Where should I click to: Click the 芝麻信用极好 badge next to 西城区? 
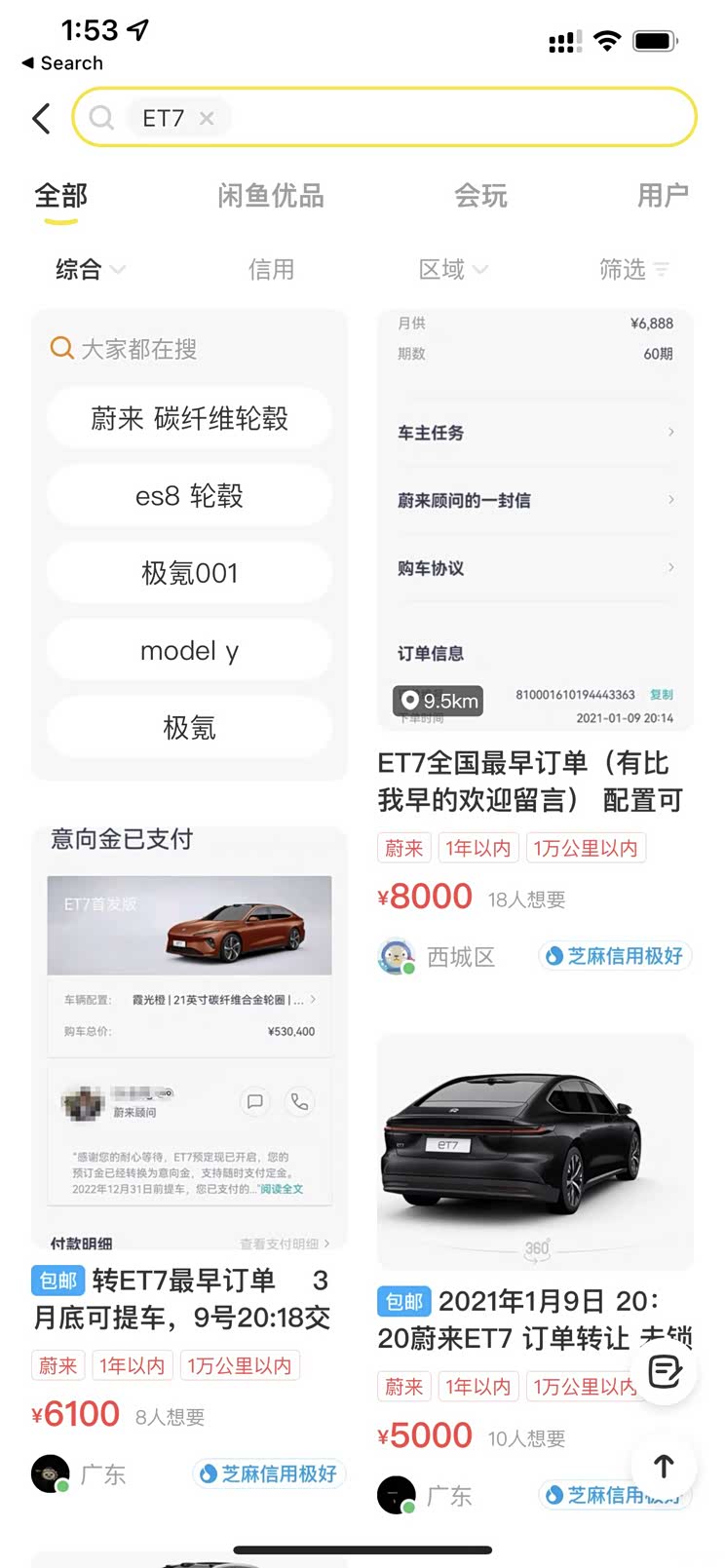click(614, 956)
